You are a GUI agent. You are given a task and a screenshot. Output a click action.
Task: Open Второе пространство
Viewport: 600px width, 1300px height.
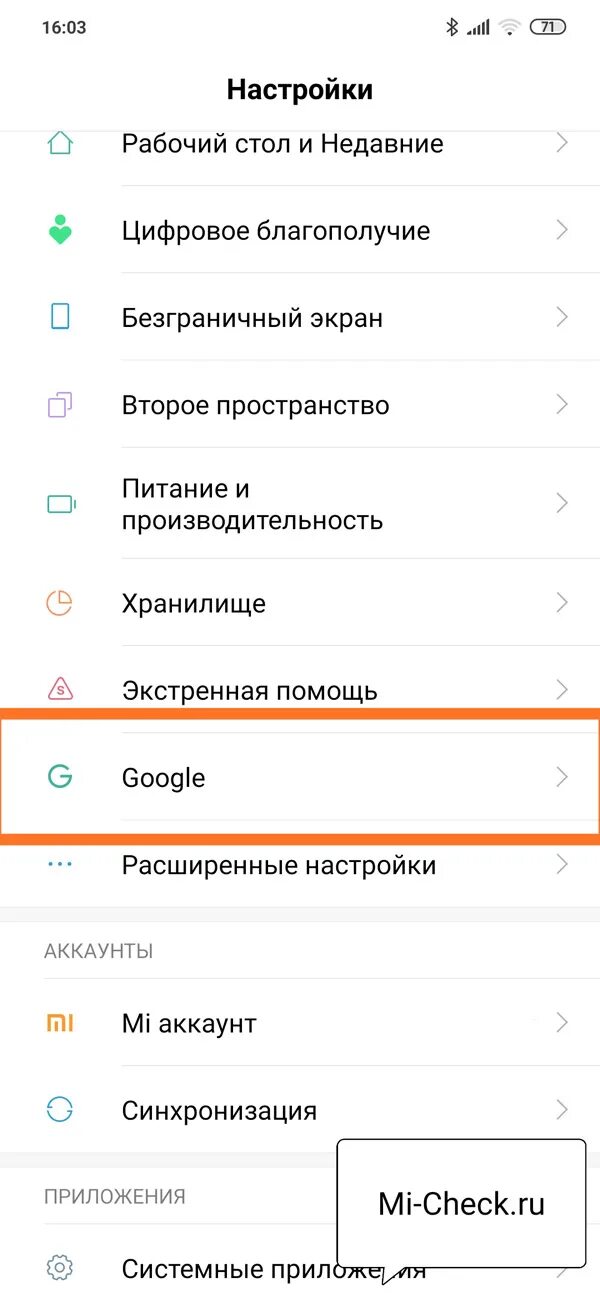point(300,404)
